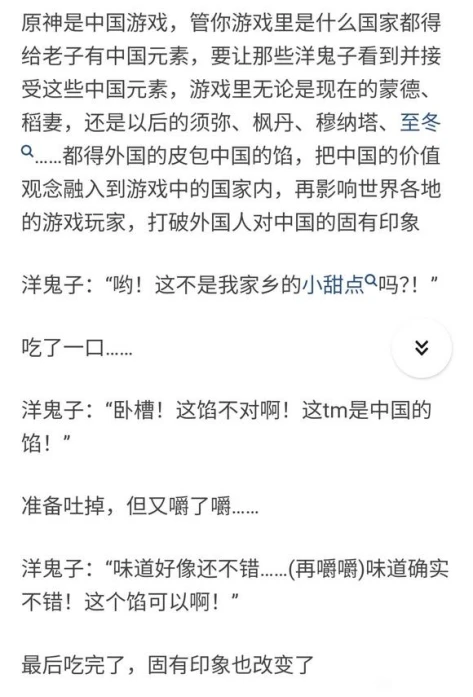Open the 小甜点 search link
473x697 pixels.
tap(333, 285)
